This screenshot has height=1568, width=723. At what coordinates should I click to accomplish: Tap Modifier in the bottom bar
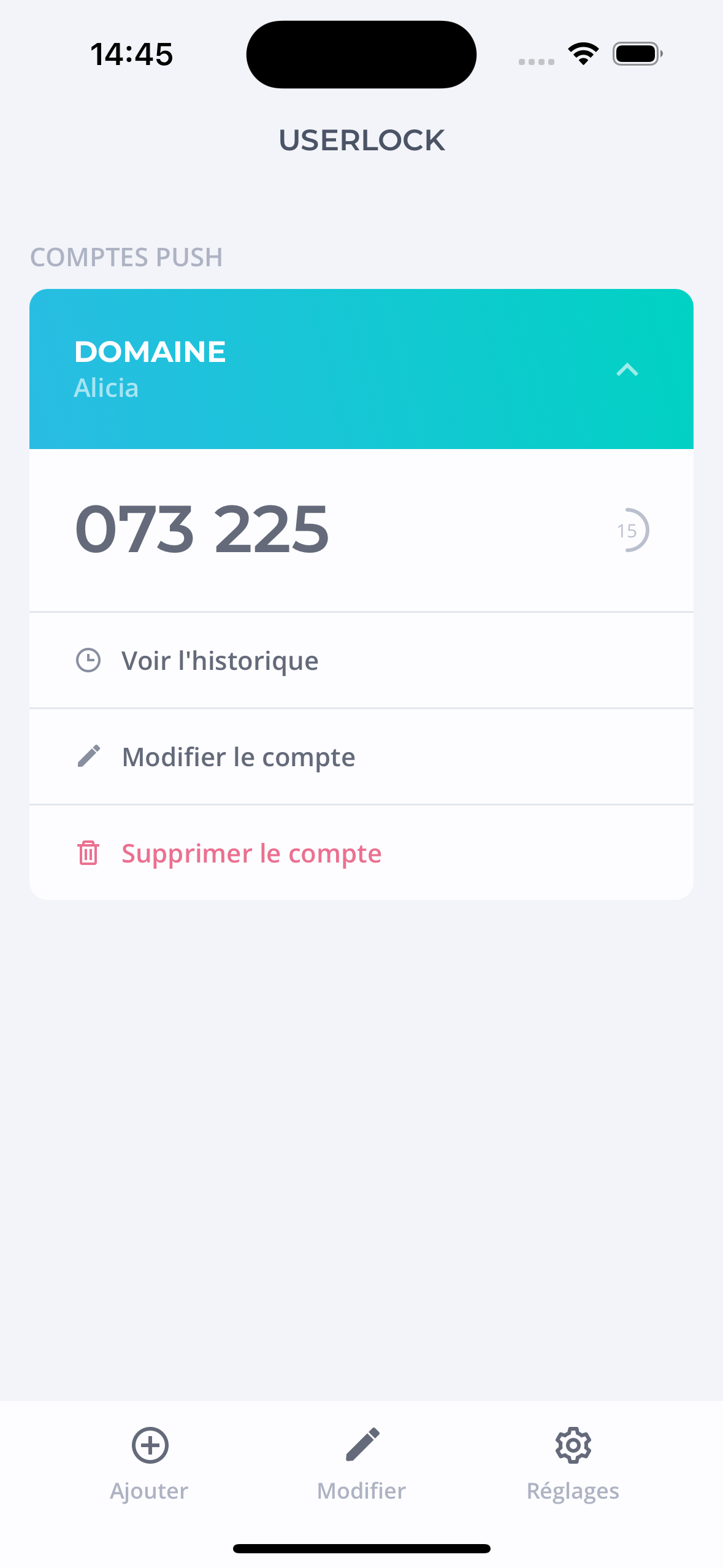point(362,1462)
